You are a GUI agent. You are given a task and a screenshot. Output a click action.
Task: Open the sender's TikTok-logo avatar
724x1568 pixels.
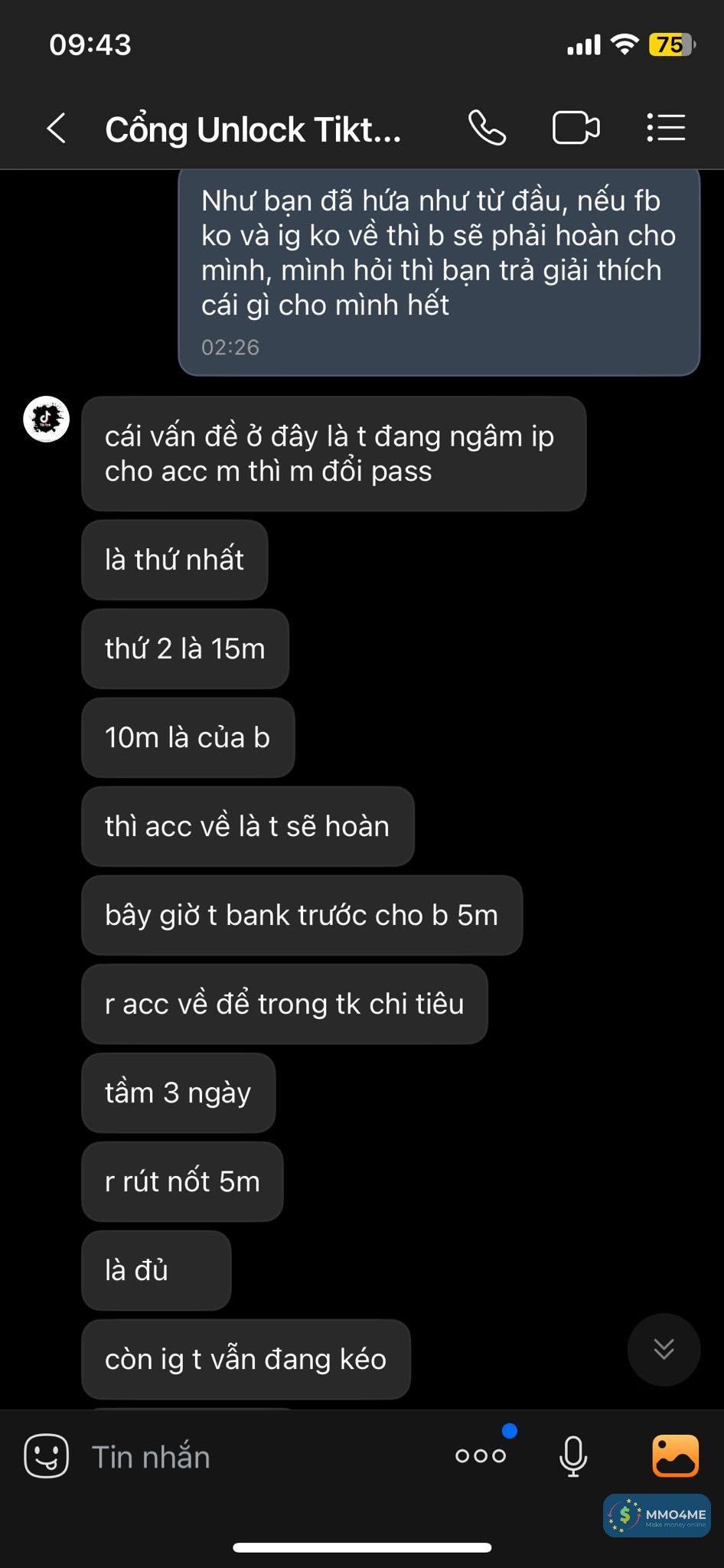point(47,420)
